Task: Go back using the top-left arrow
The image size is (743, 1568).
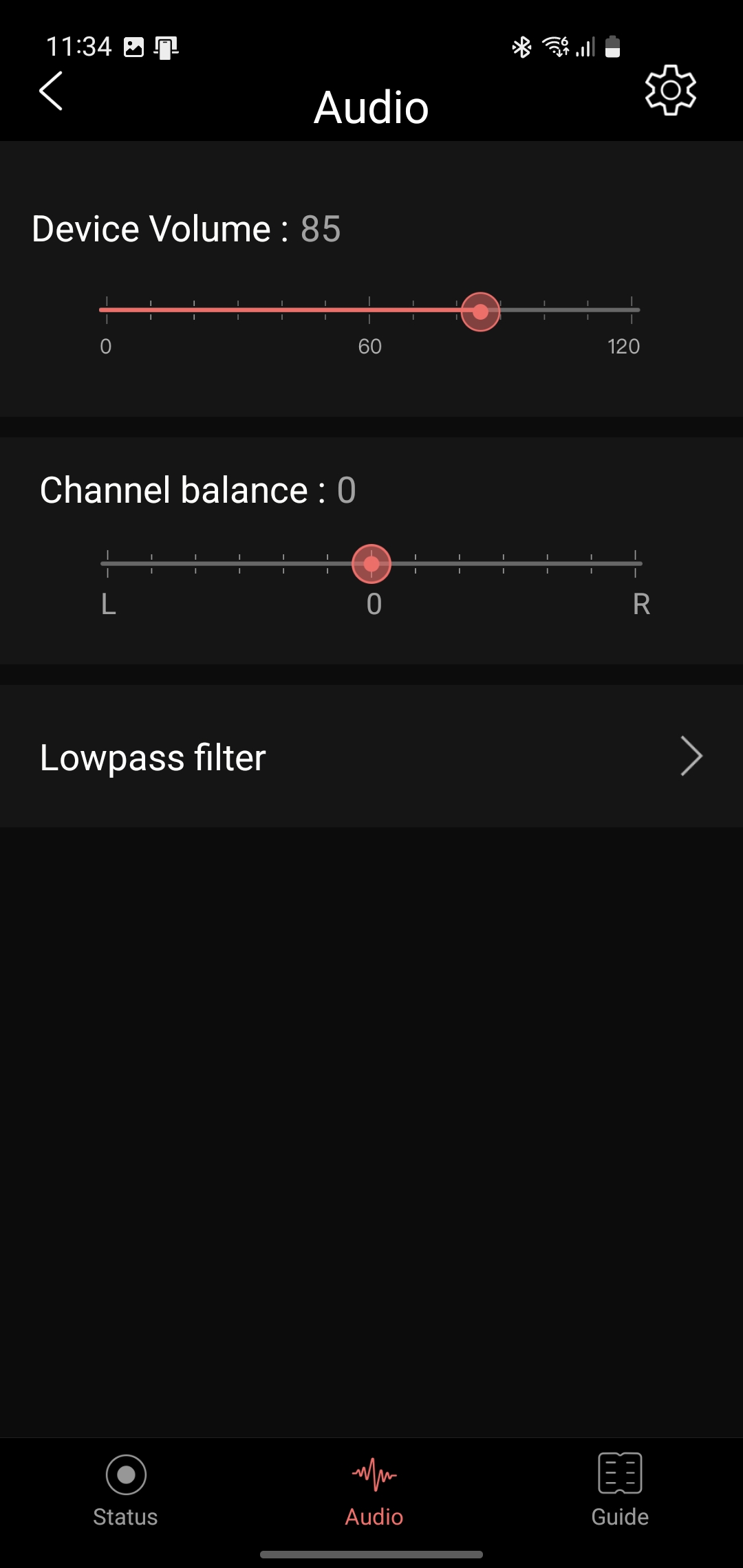Action: tap(50, 90)
